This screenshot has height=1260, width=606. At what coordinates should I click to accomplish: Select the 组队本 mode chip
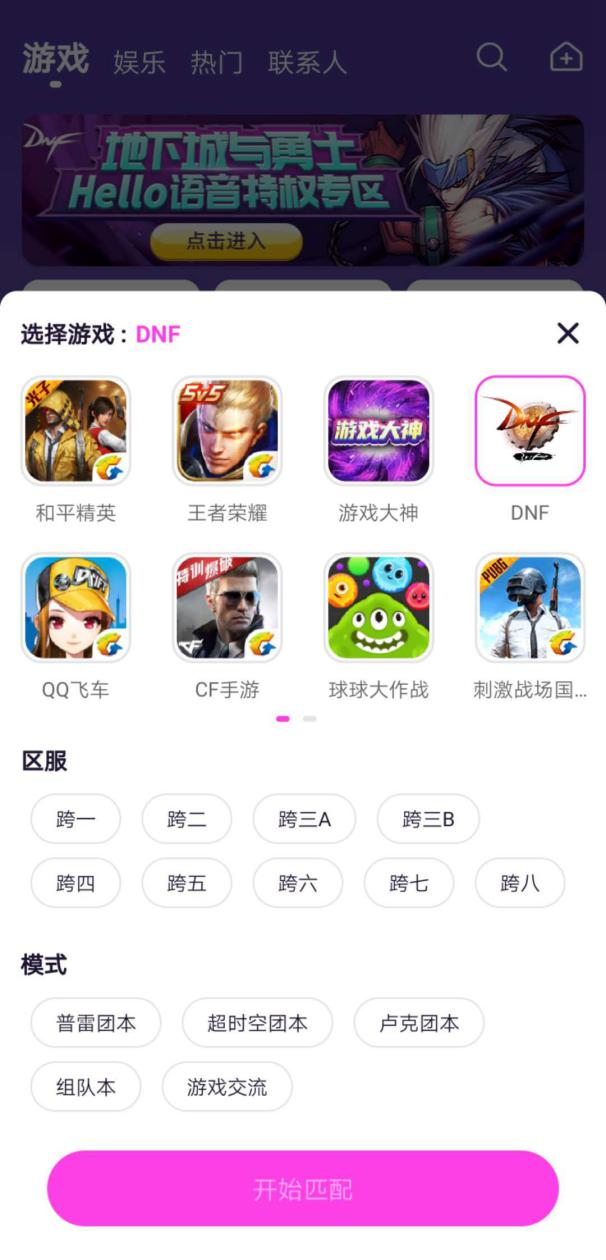(x=86, y=1087)
